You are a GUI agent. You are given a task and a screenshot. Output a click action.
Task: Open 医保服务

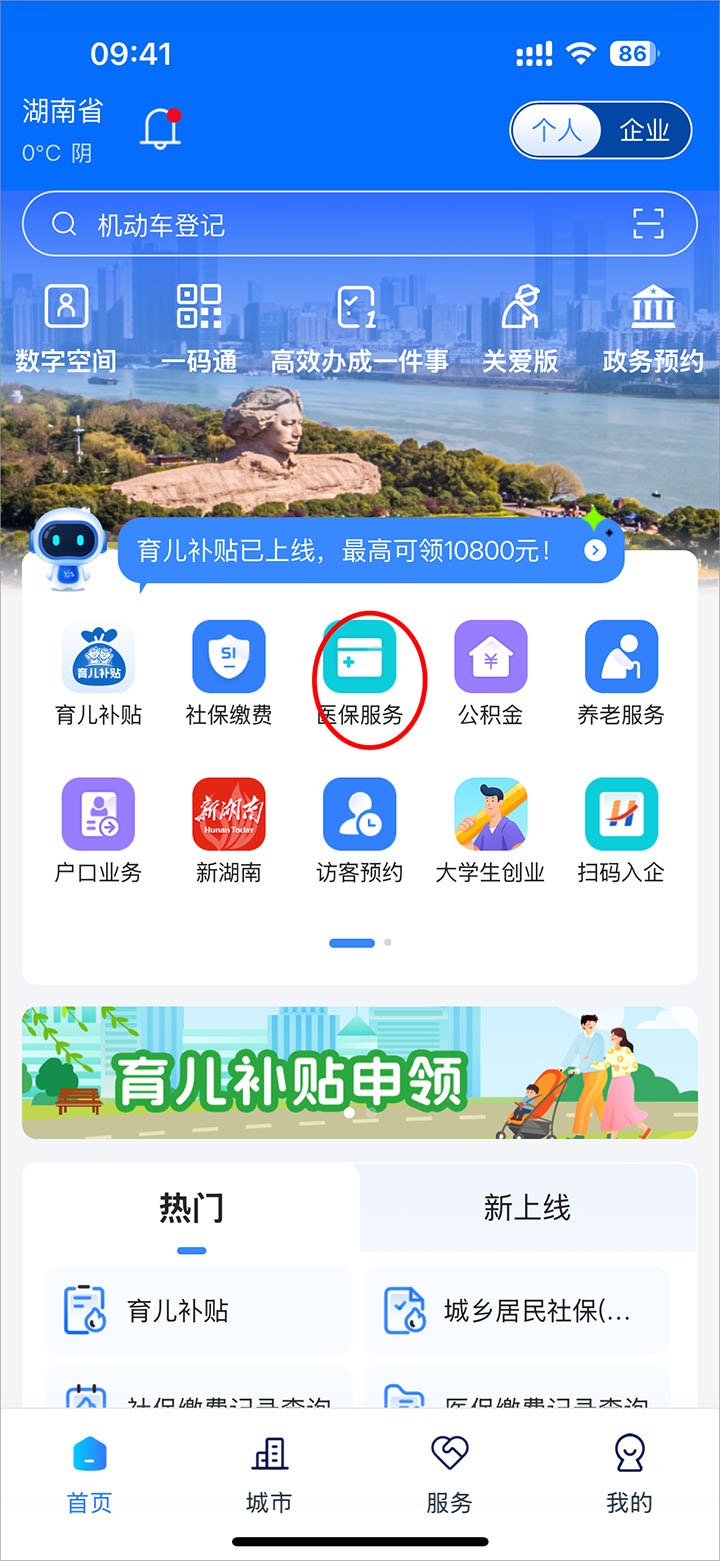pyautogui.click(x=360, y=672)
